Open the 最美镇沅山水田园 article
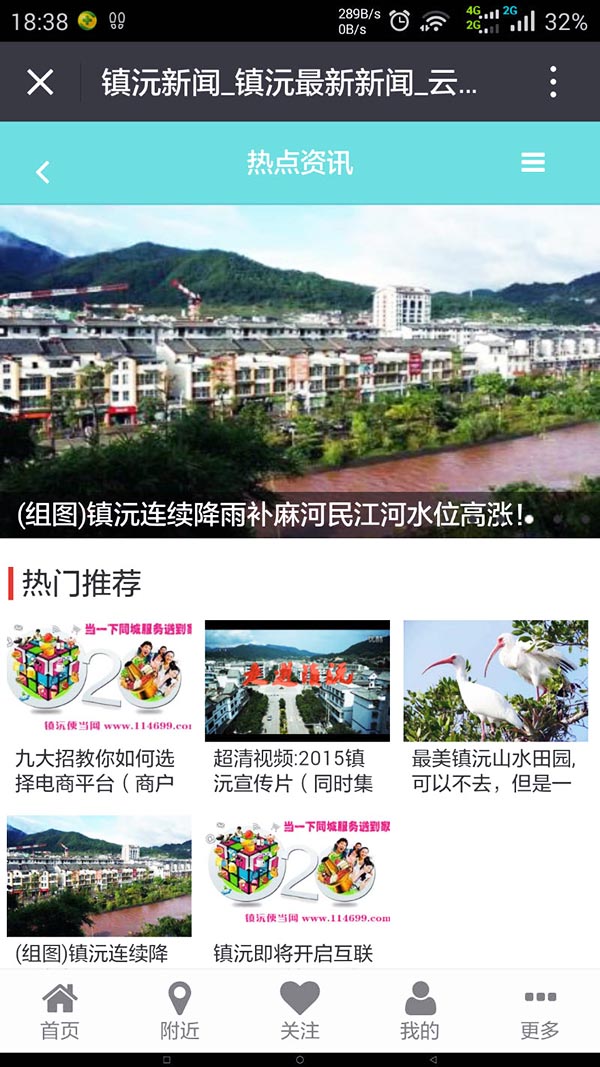Image resolution: width=600 pixels, height=1067 pixels. pos(496,707)
